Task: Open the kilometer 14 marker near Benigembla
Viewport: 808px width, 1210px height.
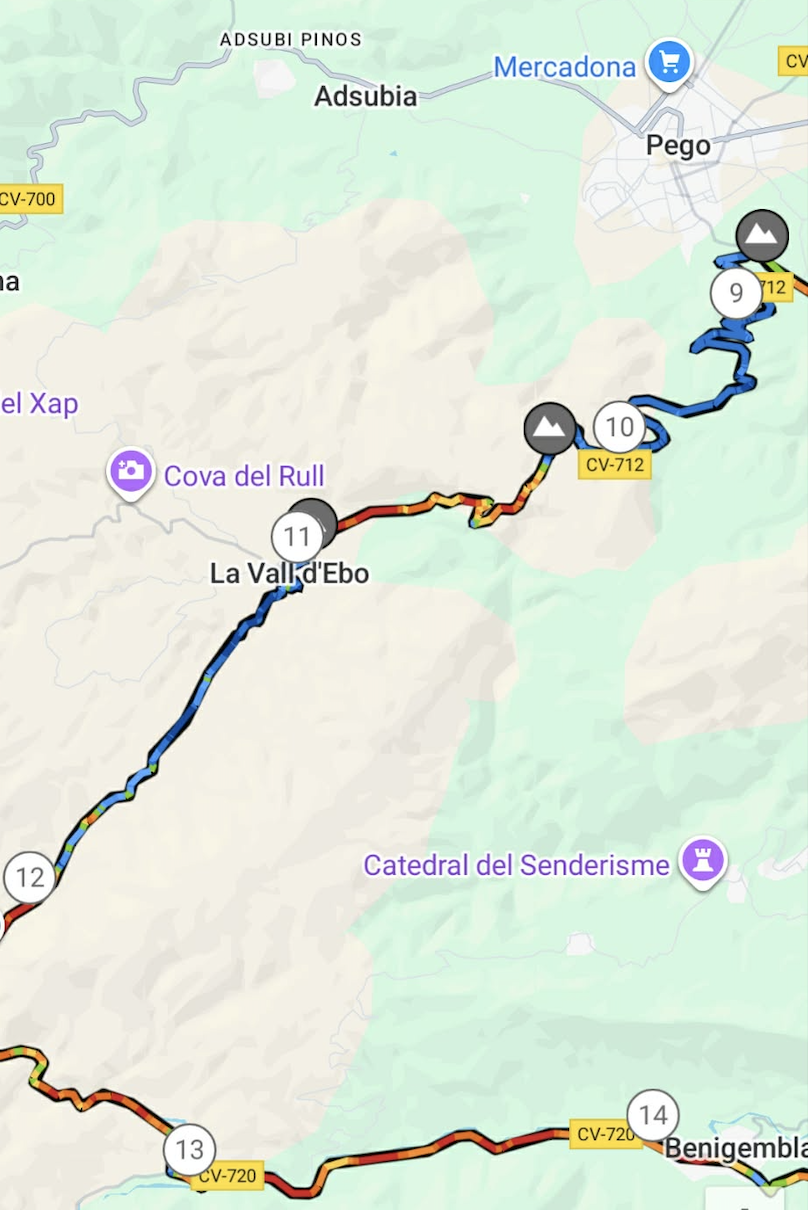Action: [x=653, y=1114]
